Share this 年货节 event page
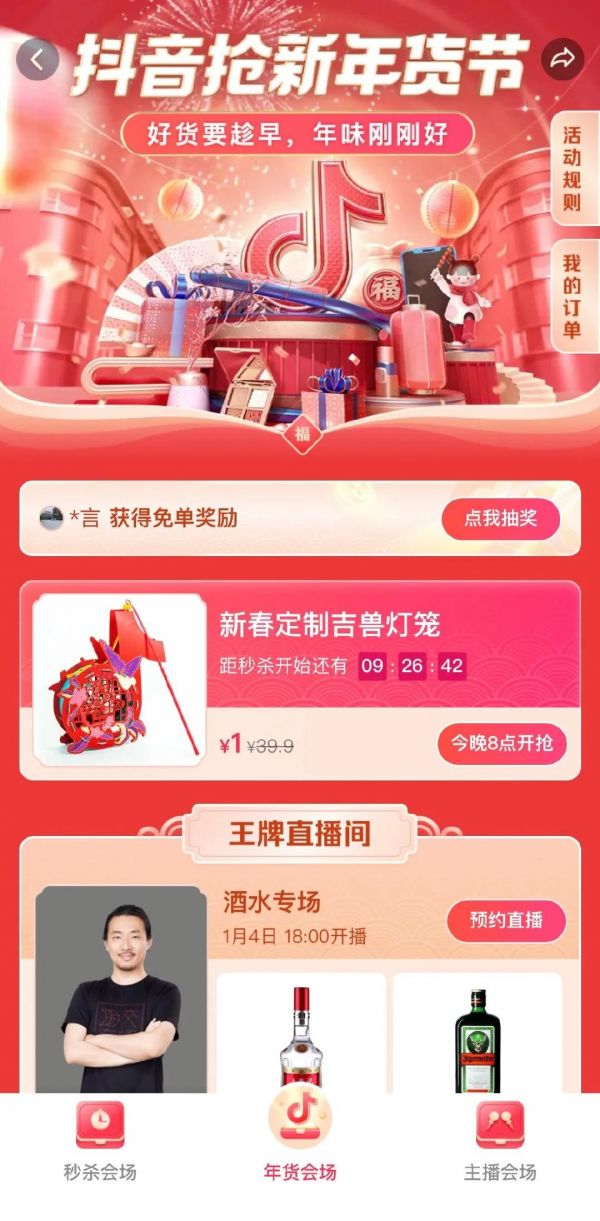The width and height of the screenshot is (600, 1221). coord(562,60)
